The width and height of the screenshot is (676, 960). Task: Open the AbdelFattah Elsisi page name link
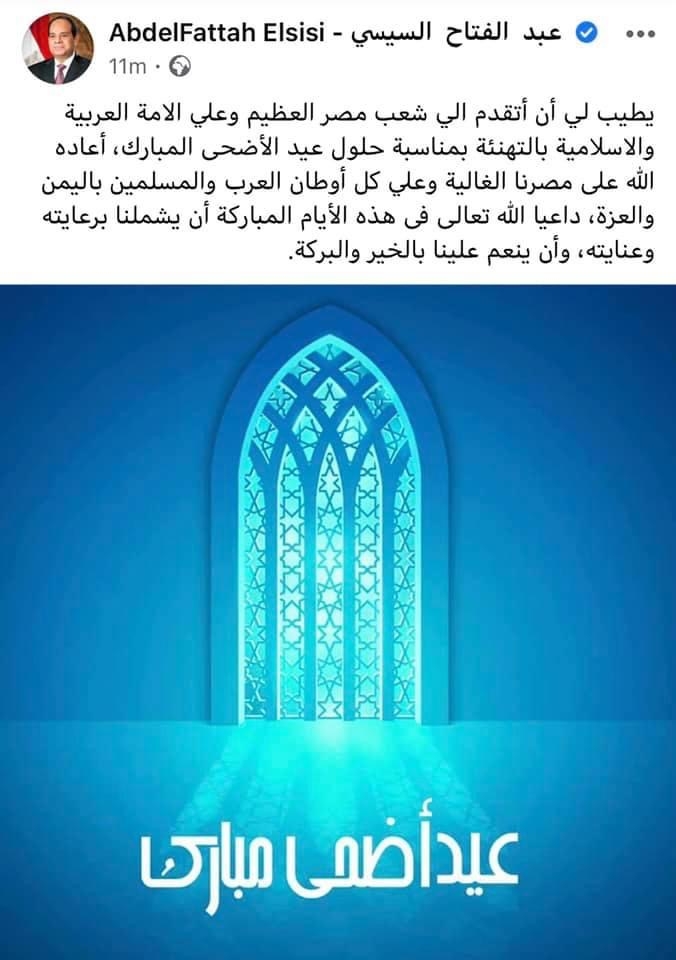click(336, 33)
